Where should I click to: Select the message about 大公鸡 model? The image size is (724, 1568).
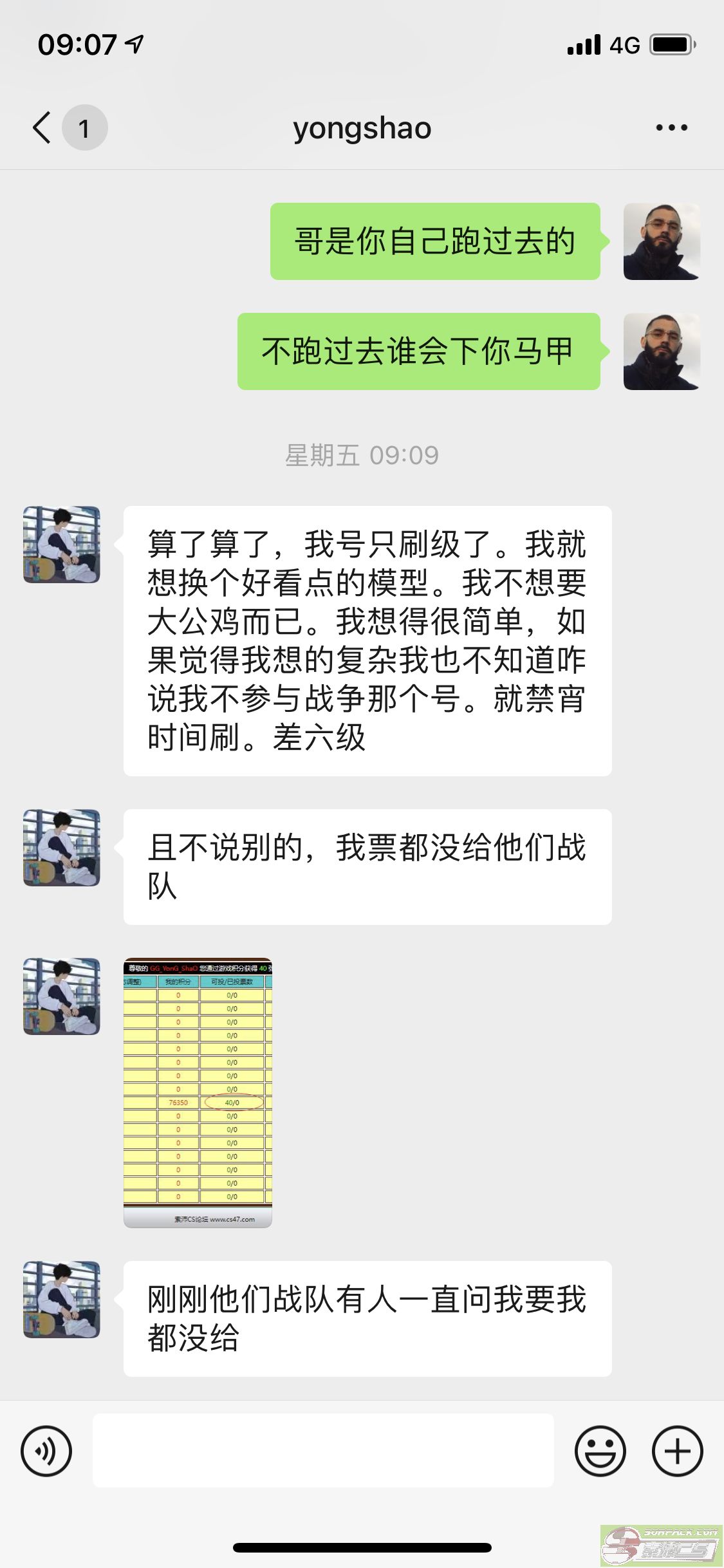pos(367,637)
